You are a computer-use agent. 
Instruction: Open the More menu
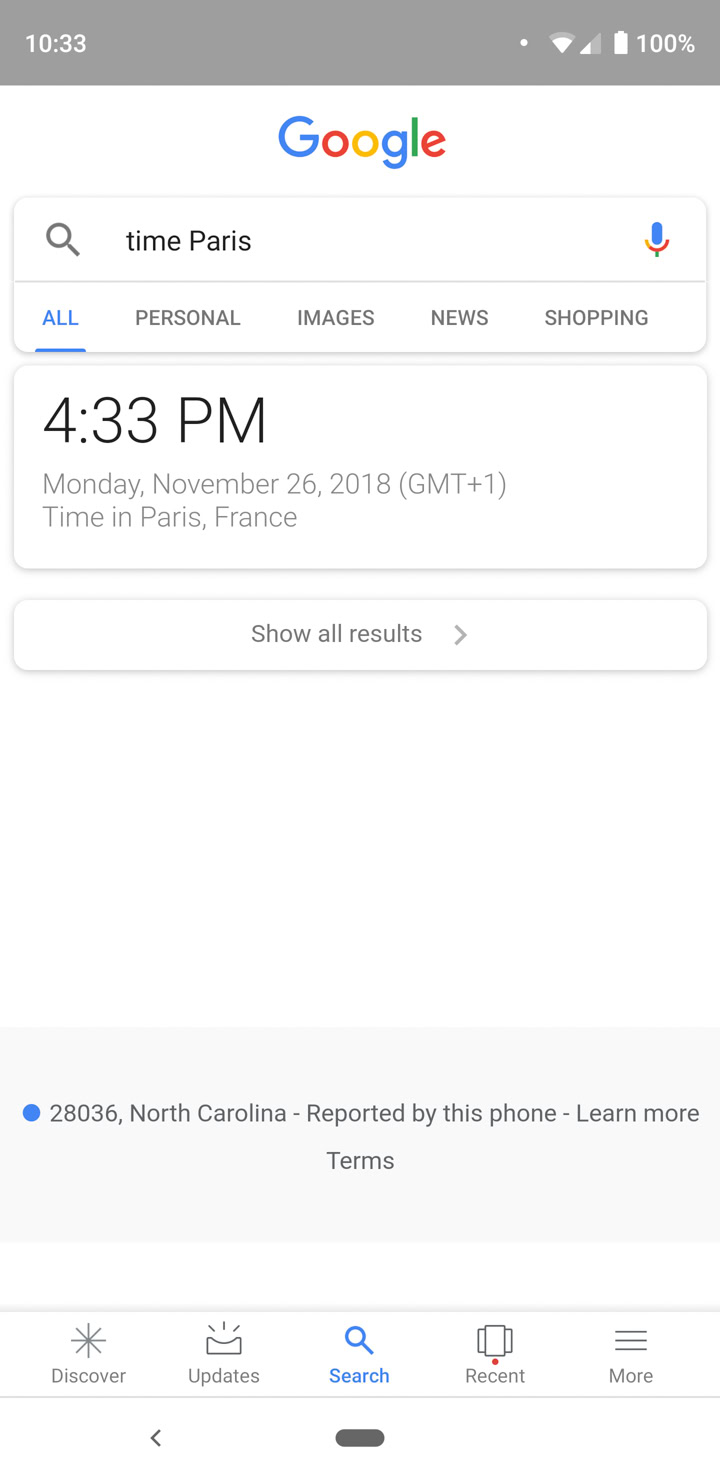pos(631,1354)
